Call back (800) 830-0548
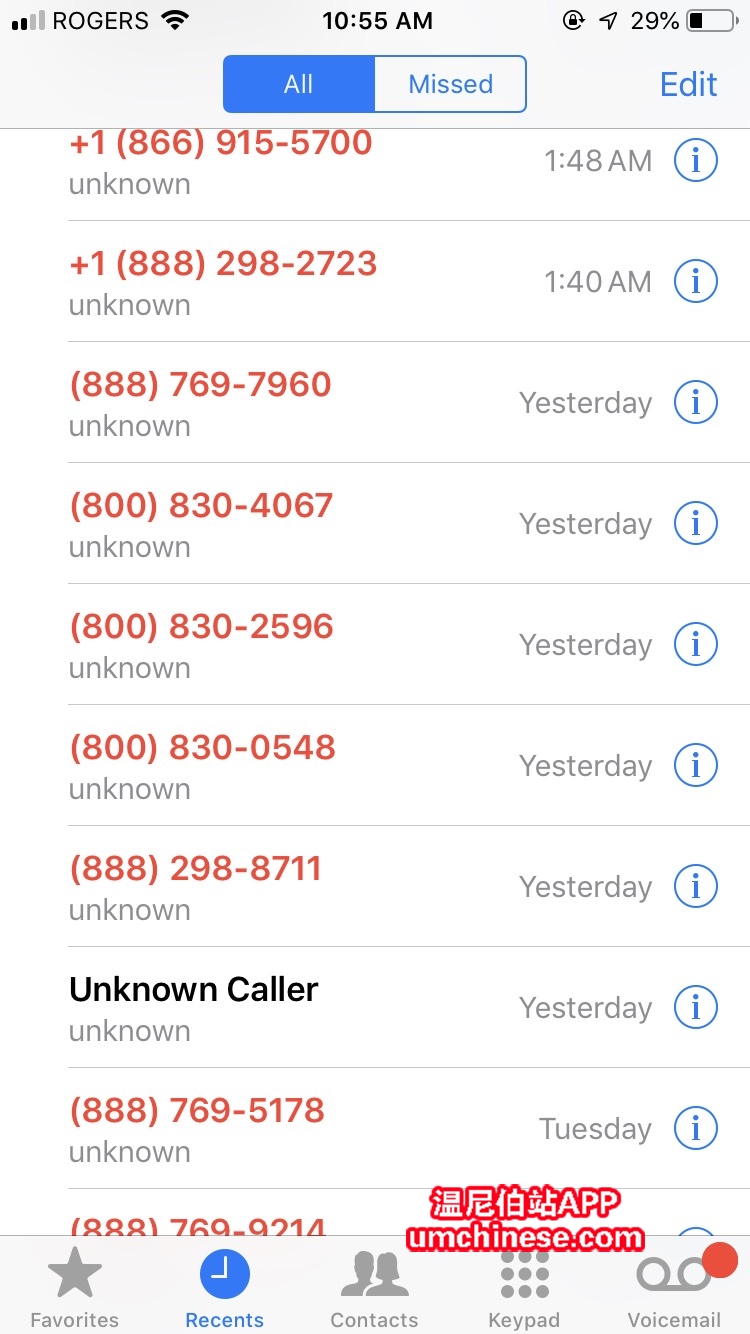The image size is (750, 1334). pos(202,748)
